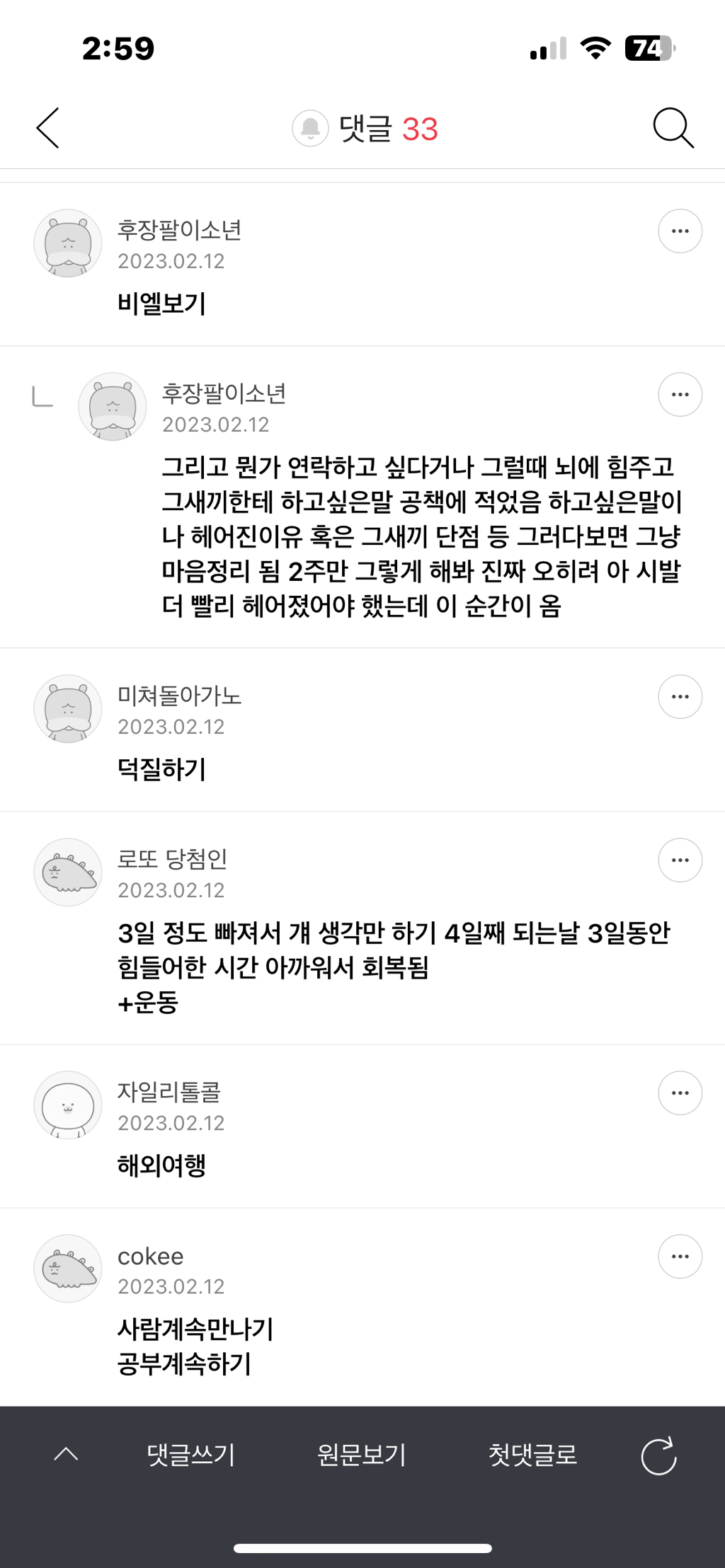Open the options menu for 미쳐돌아가노's comment
The height and width of the screenshot is (1568, 725).
[680, 696]
